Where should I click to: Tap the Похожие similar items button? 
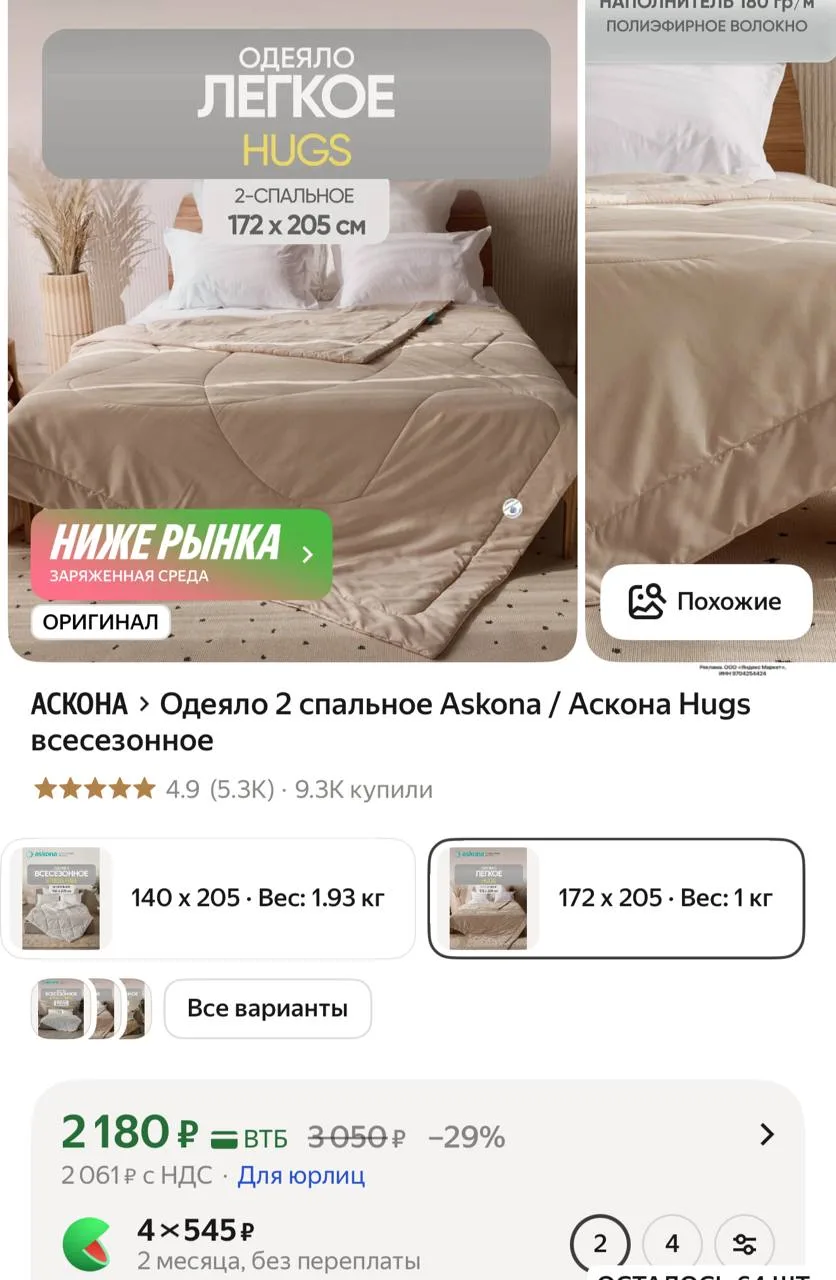pos(706,602)
